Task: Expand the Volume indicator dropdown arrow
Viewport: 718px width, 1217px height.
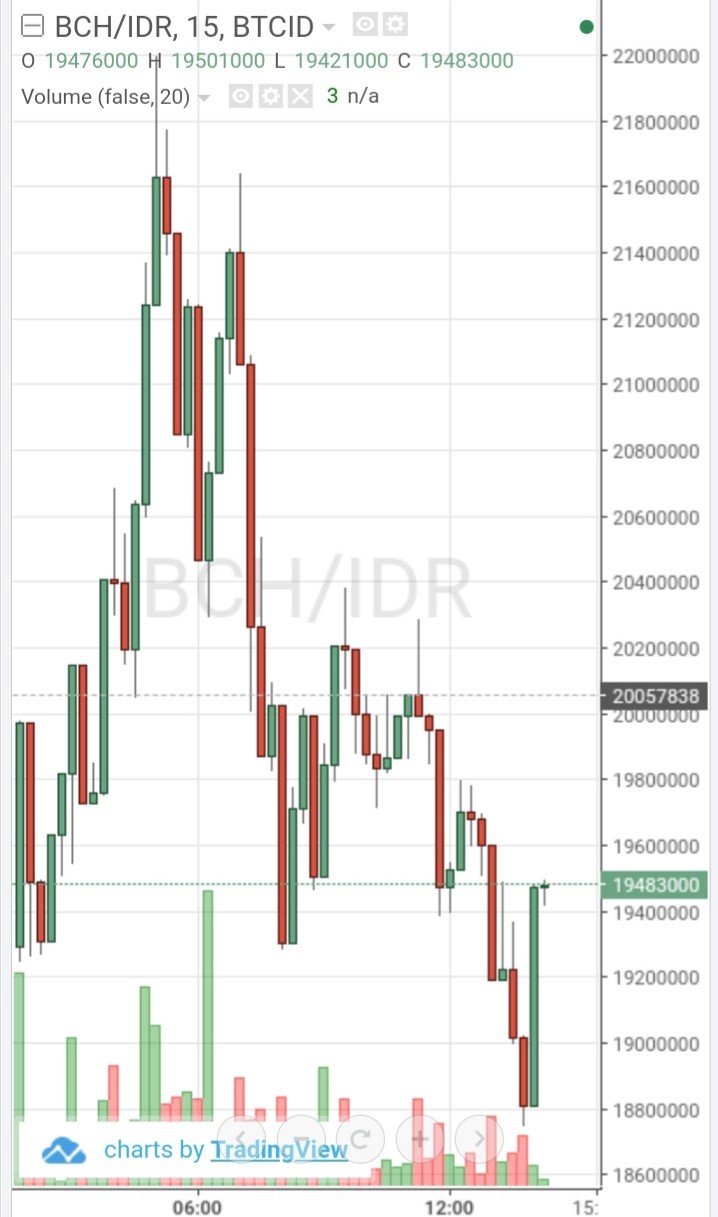Action: pos(205,97)
